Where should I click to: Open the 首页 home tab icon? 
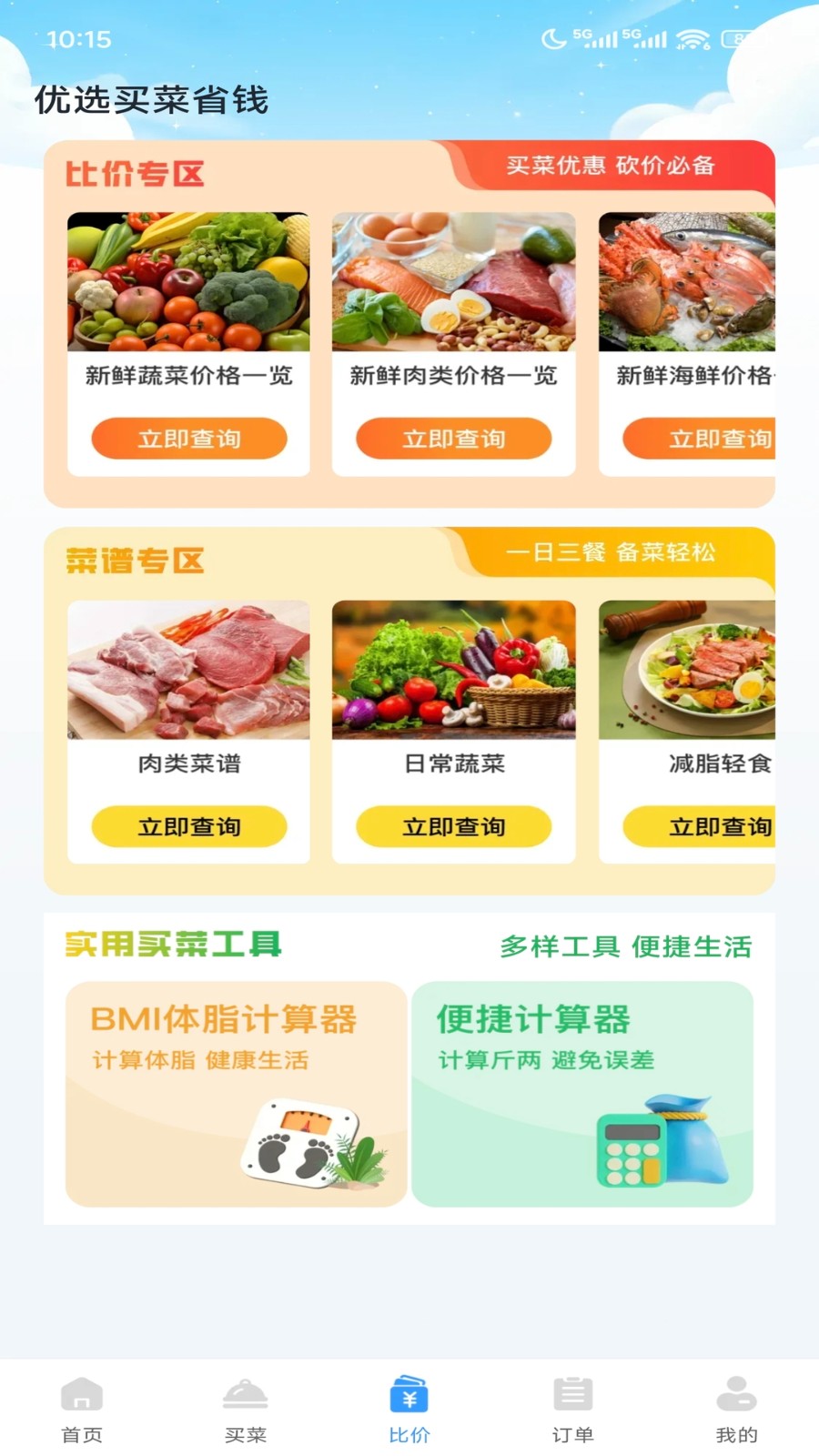click(82, 1394)
